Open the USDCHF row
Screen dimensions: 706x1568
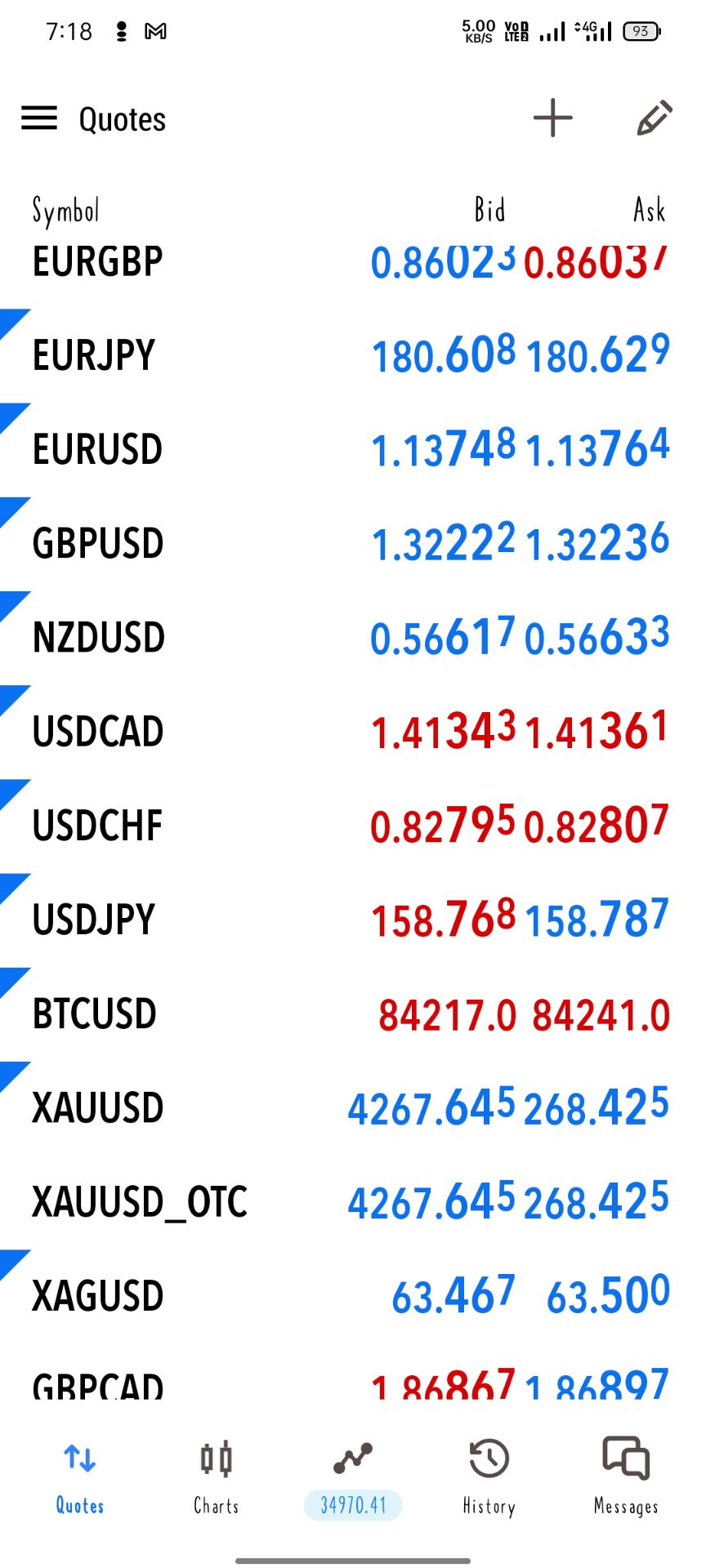353,825
